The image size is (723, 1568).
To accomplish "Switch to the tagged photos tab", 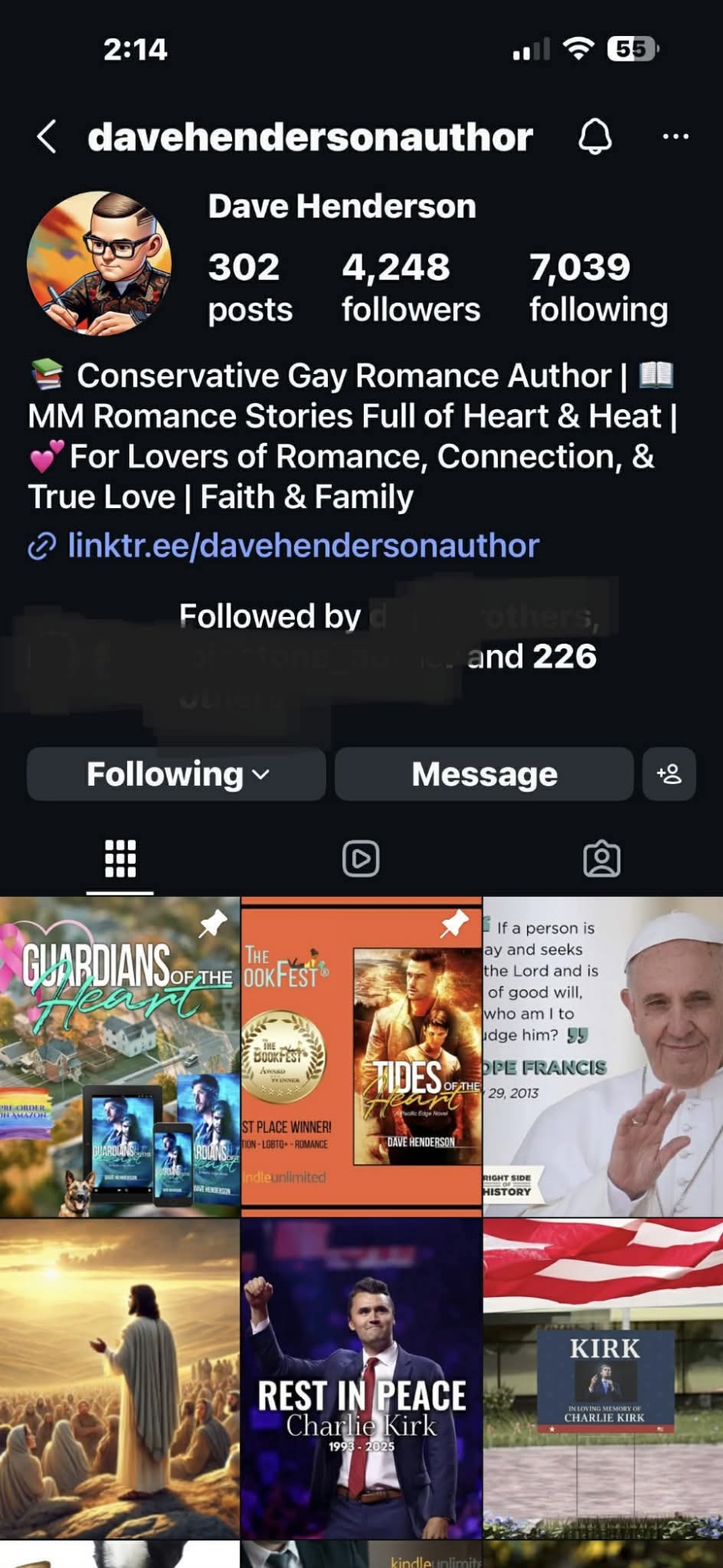I will coord(601,858).
